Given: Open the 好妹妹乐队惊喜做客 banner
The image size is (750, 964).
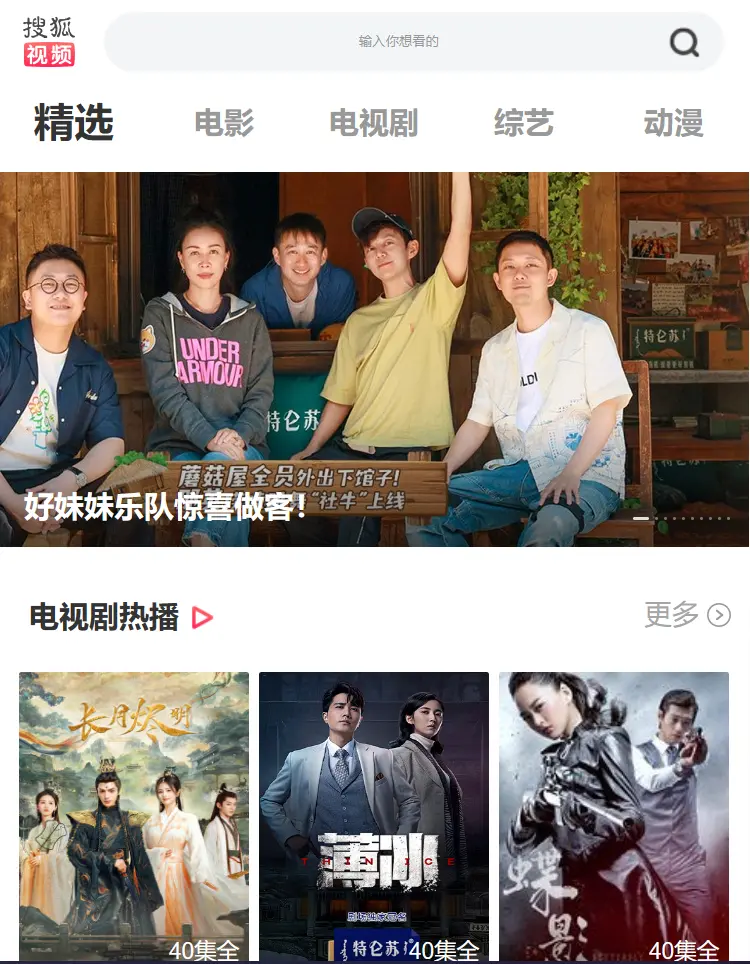Looking at the screenshot, I should (x=374, y=360).
